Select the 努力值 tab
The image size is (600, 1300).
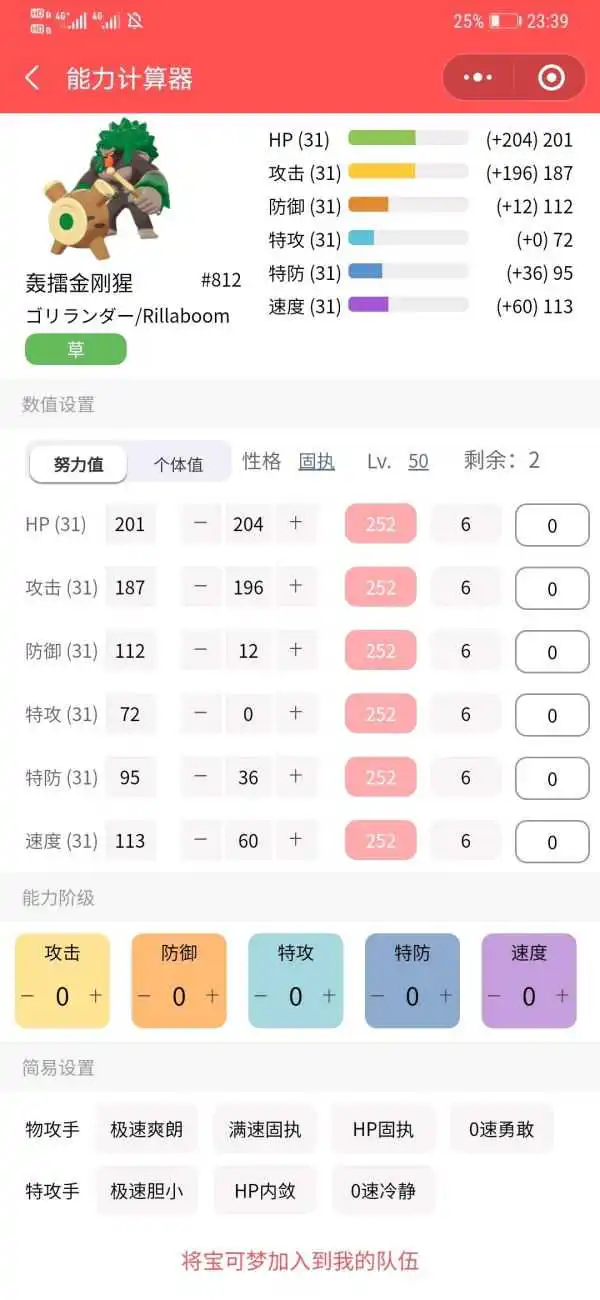79,464
